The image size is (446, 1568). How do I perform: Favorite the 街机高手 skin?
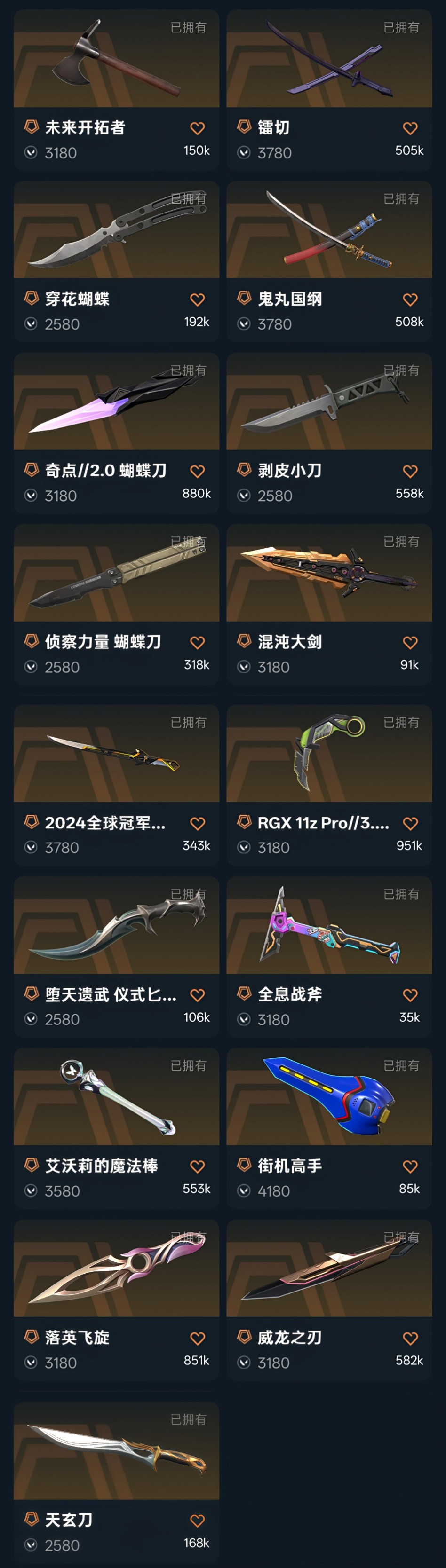point(410,1166)
